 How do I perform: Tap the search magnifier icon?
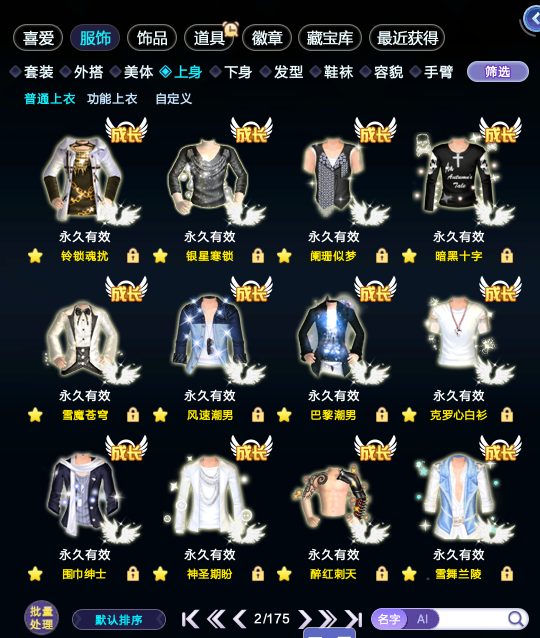pos(516,619)
